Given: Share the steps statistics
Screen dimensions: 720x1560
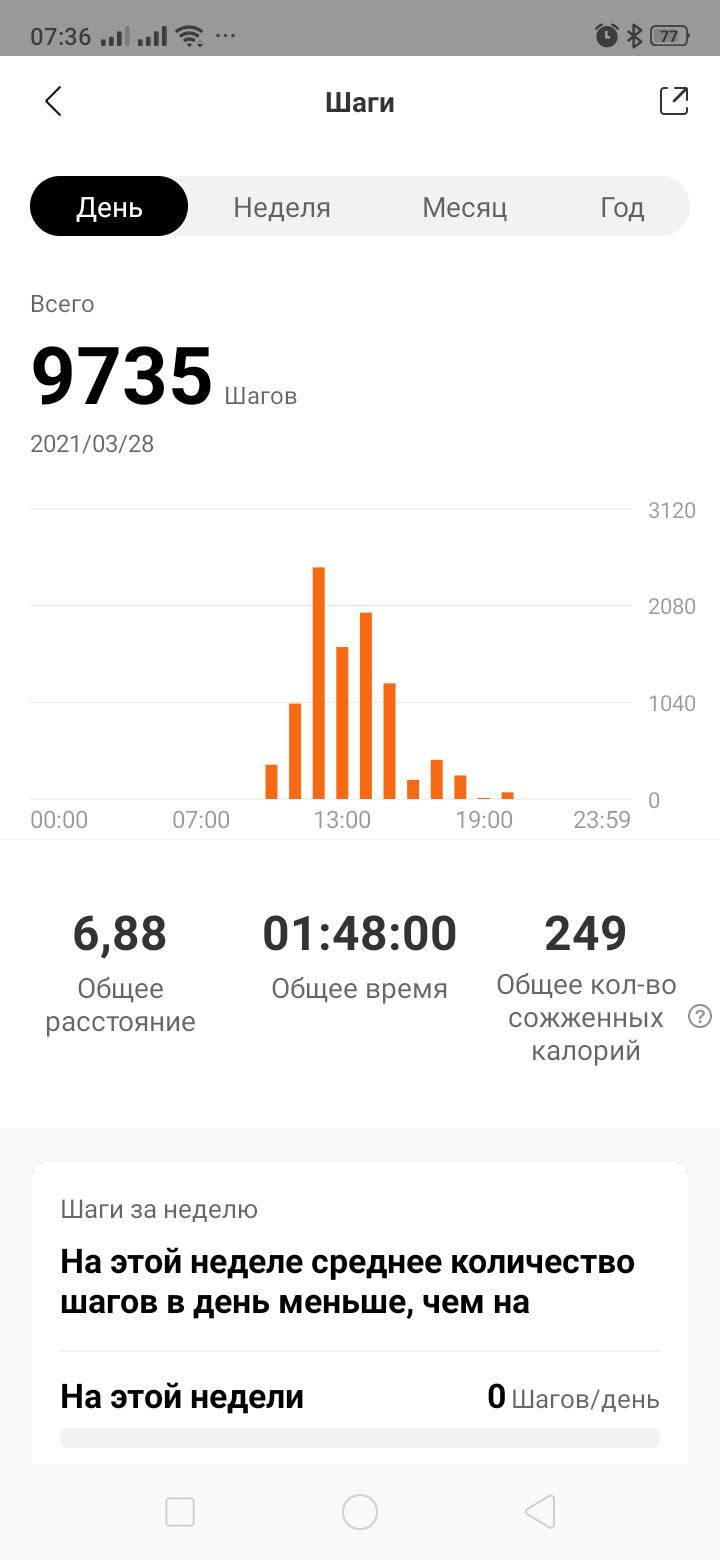Looking at the screenshot, I should pos(674,101).
